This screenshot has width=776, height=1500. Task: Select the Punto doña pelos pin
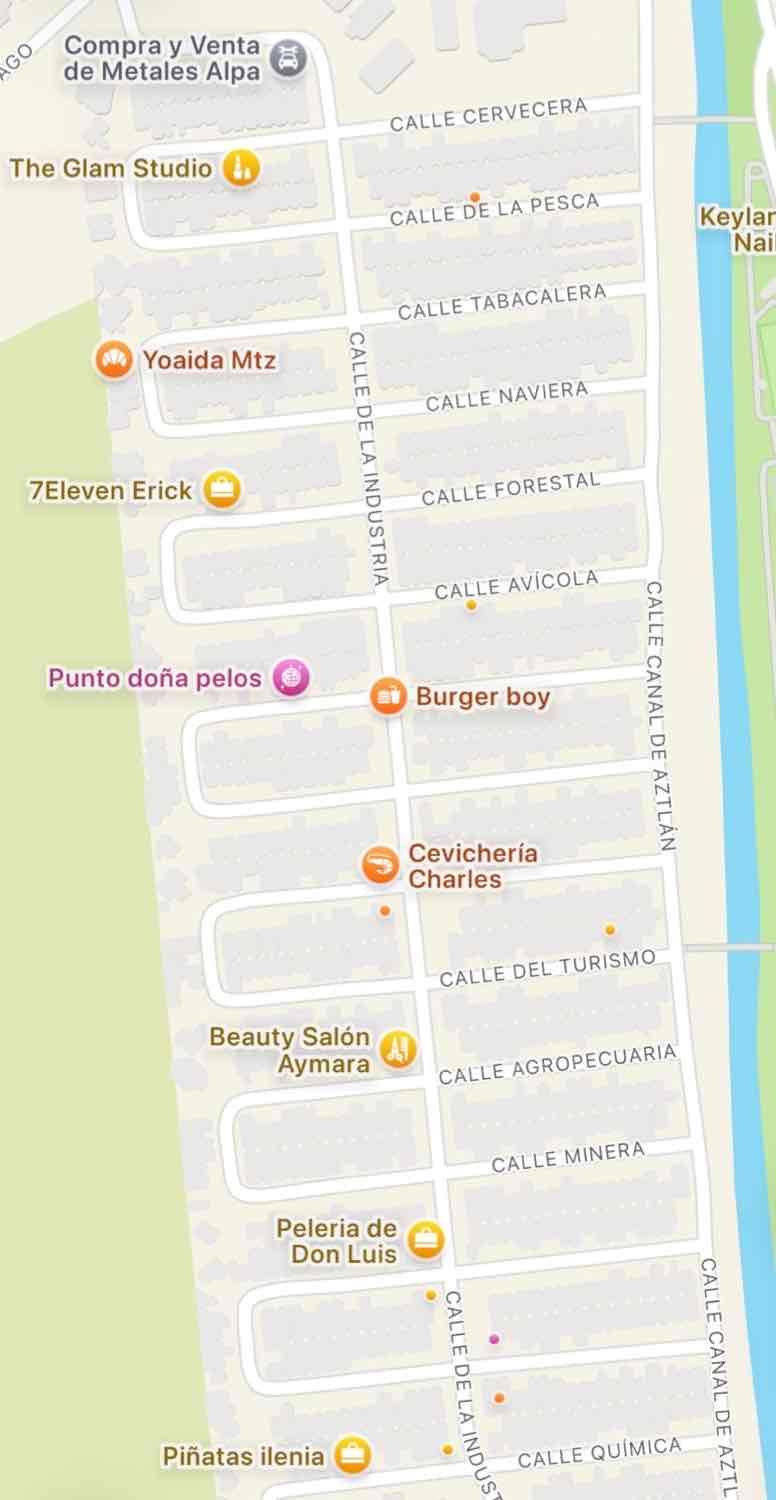(291, 678)
